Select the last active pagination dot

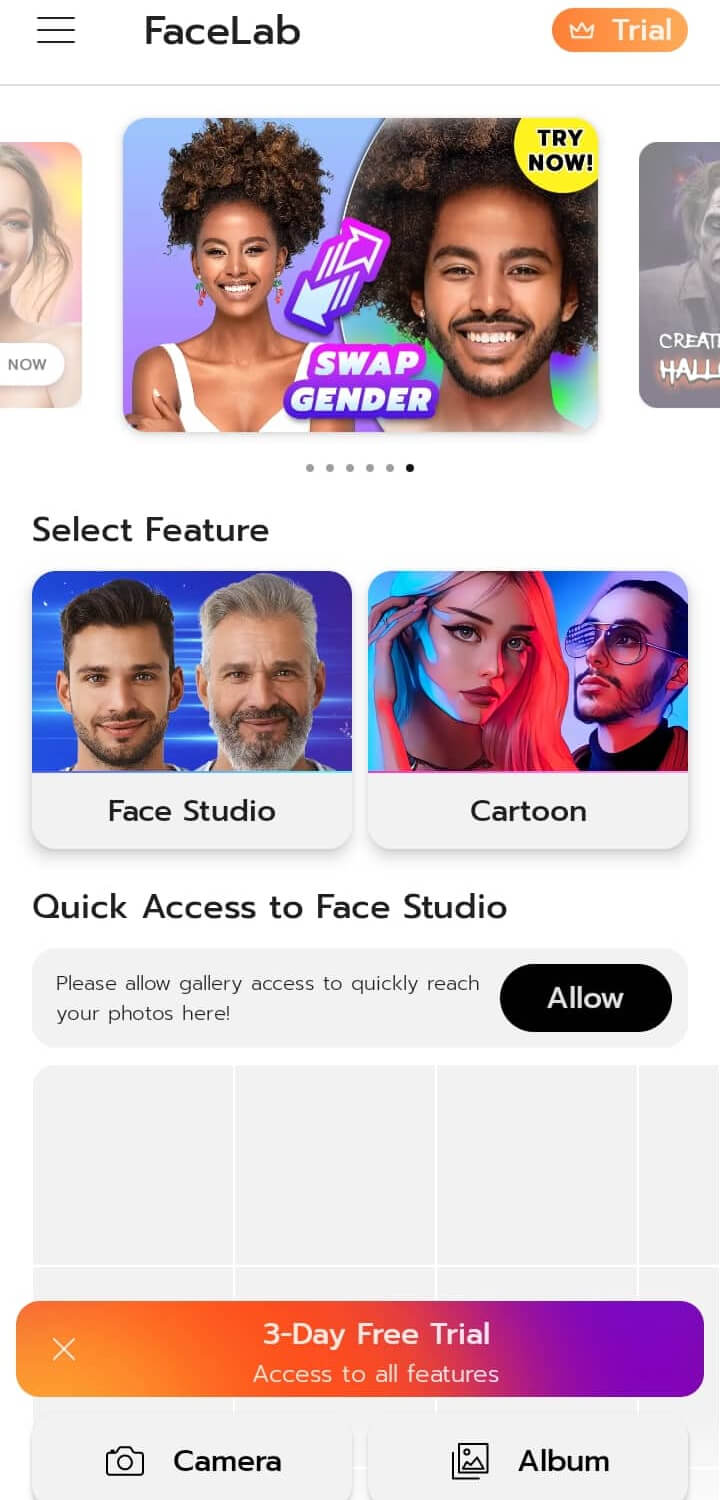click(x=410, y=467)
